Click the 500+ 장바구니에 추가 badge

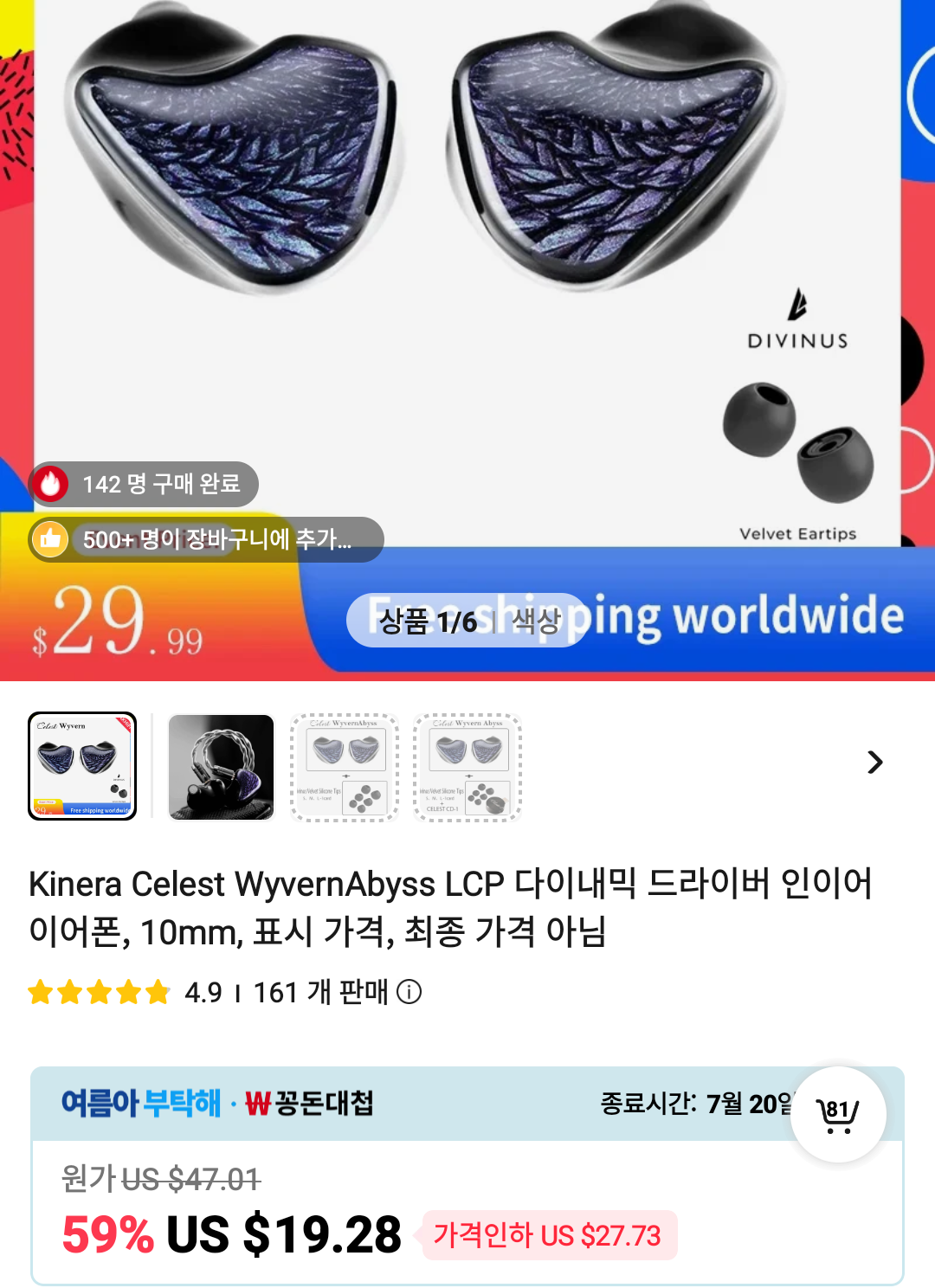coord(208,539)
